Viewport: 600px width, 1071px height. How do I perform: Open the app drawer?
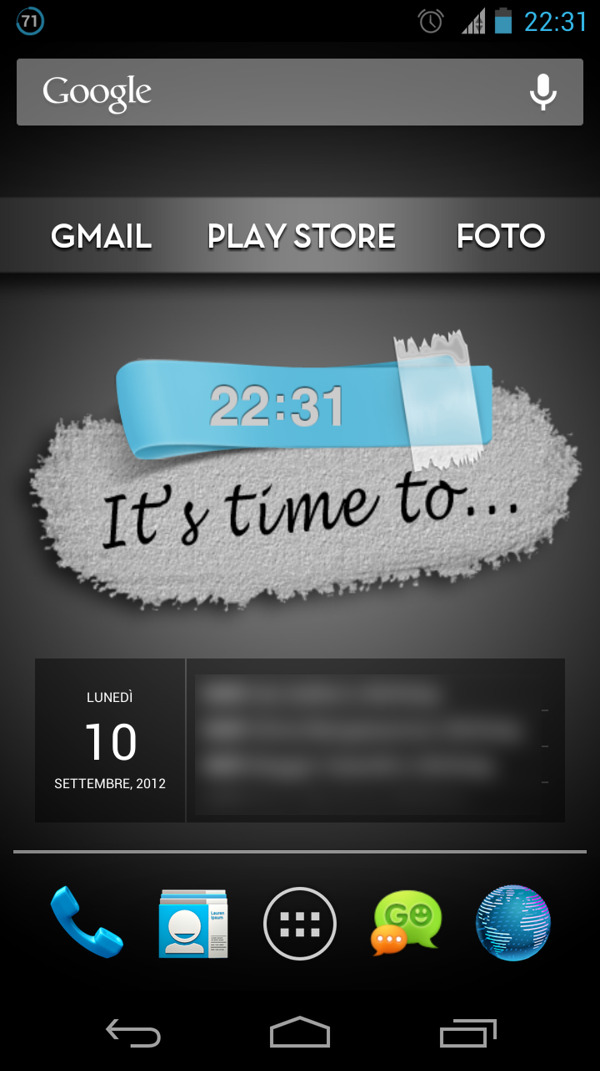(x=300, y=923)
